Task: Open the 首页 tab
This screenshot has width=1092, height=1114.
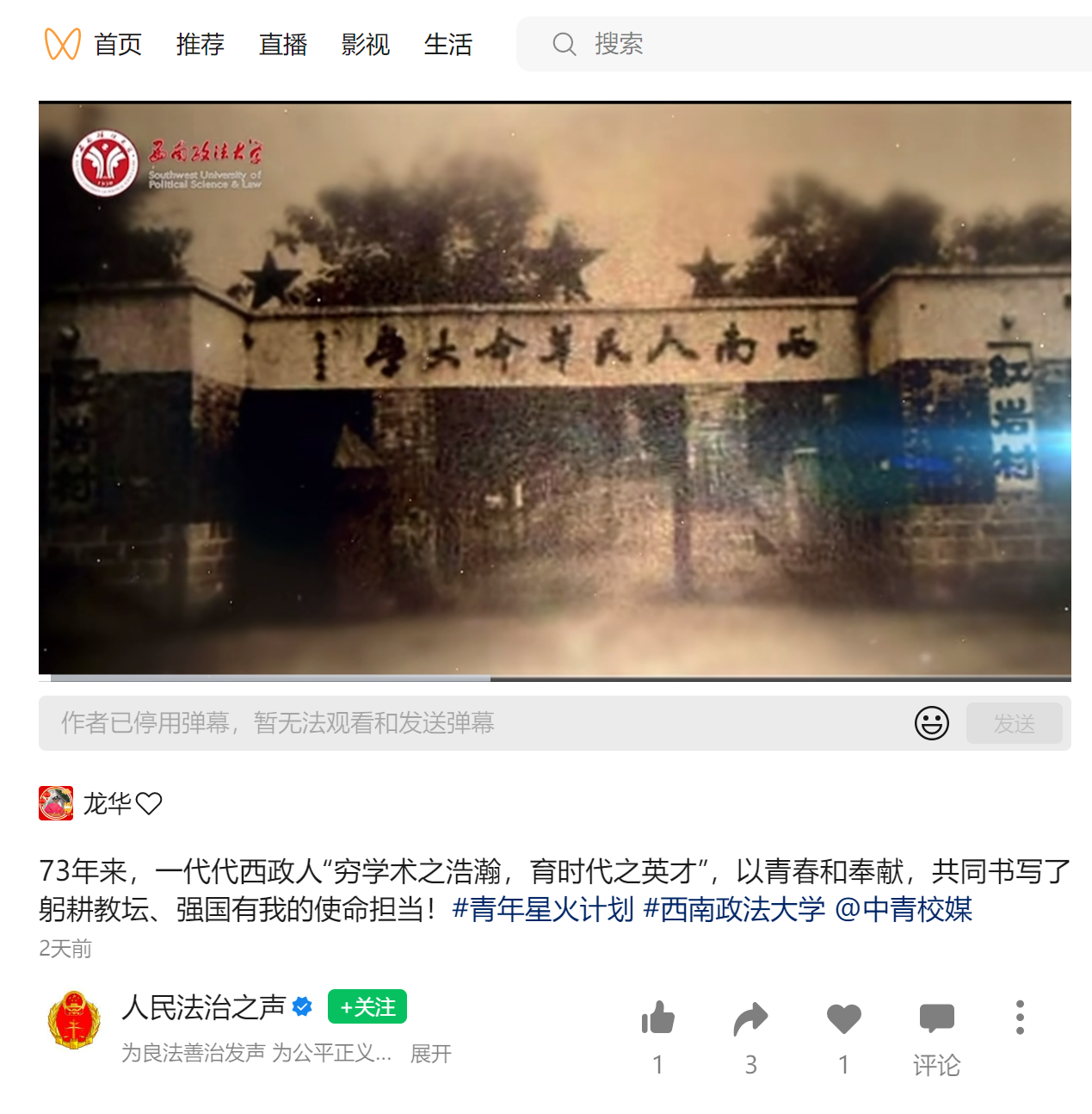Action: point(118,44)
